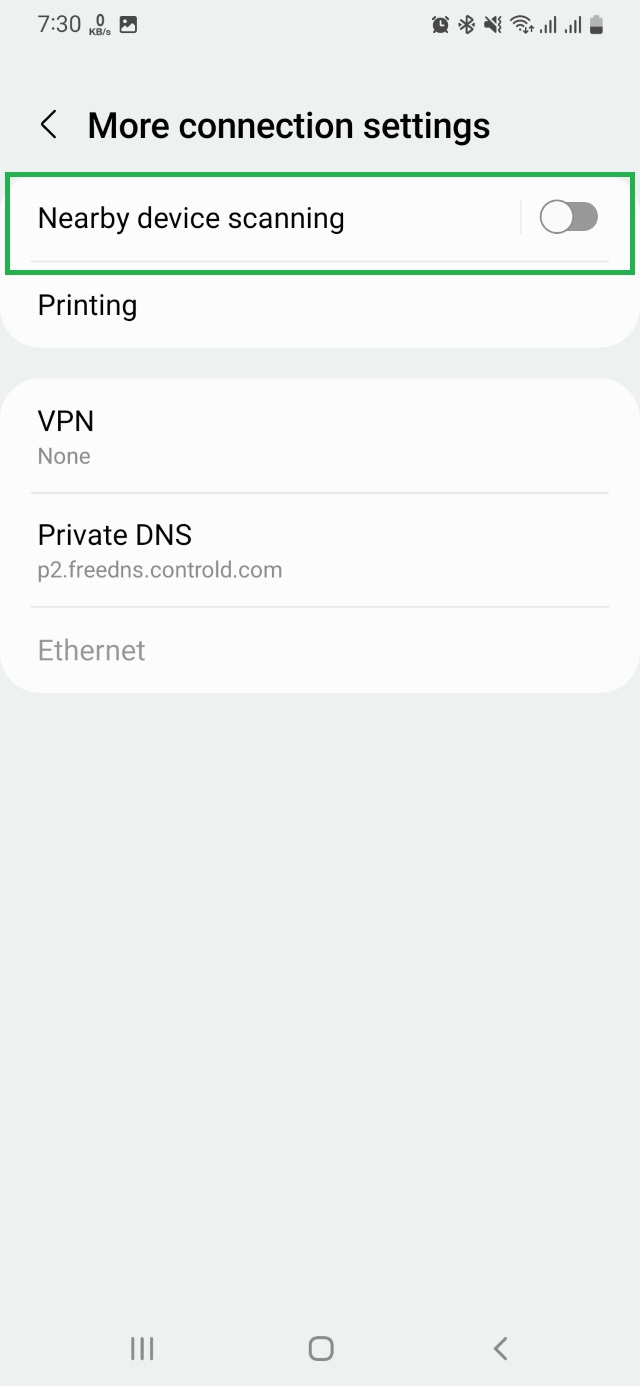Open Printing settings
Screen dimensions: 640x1386
pos(88,306)
